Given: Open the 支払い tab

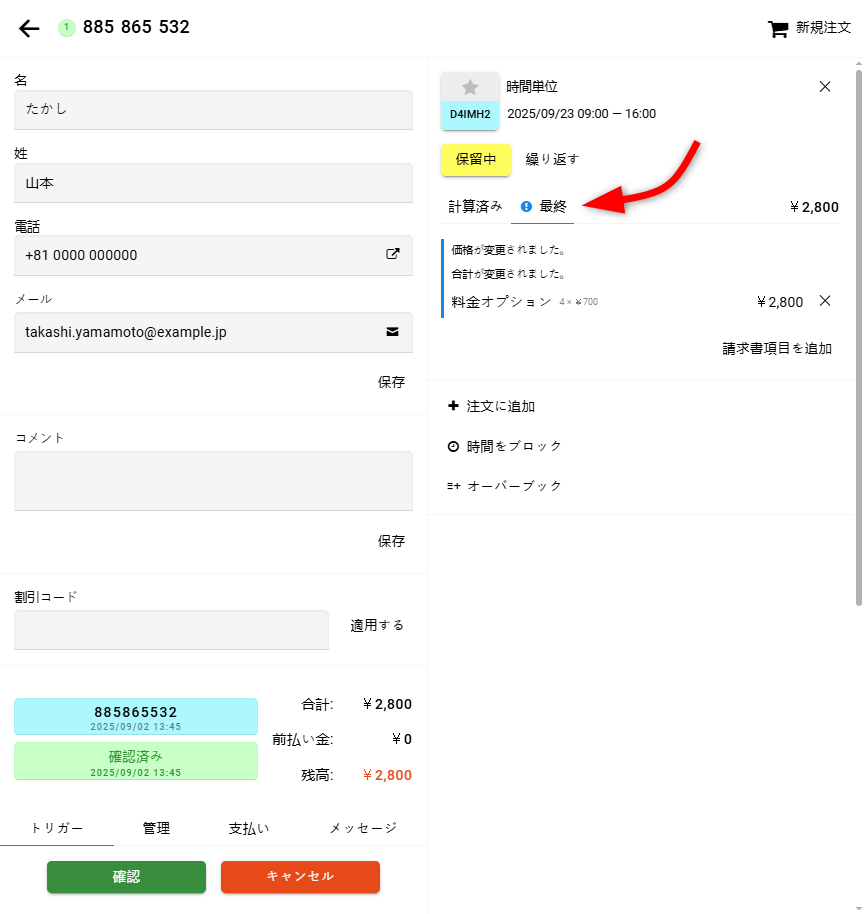Looking at the screenshot, I should (x=249, y=828).
